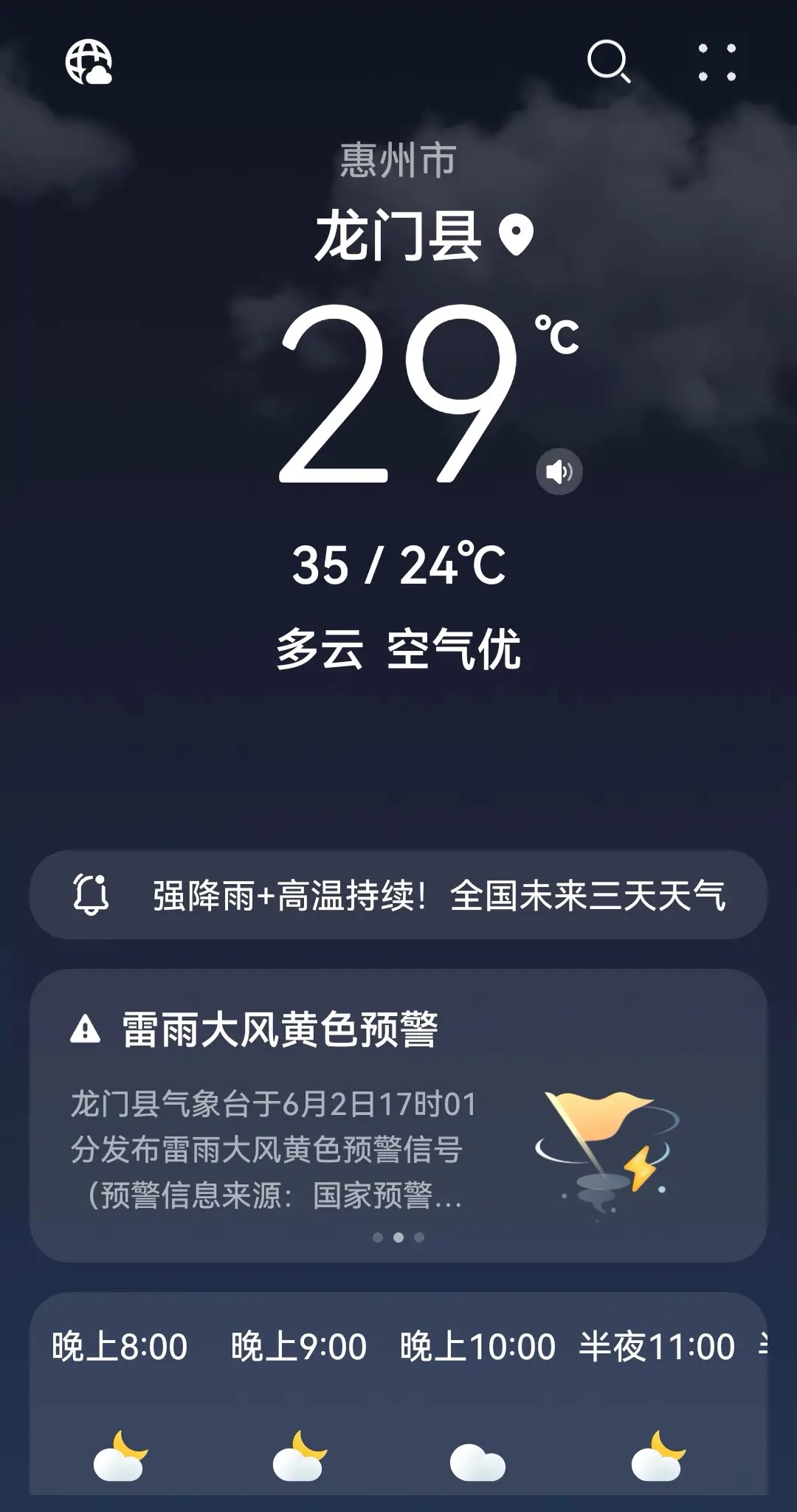Open the search magnifier icon
This screenshot has width=797, height=1512.
coord(608,61)
